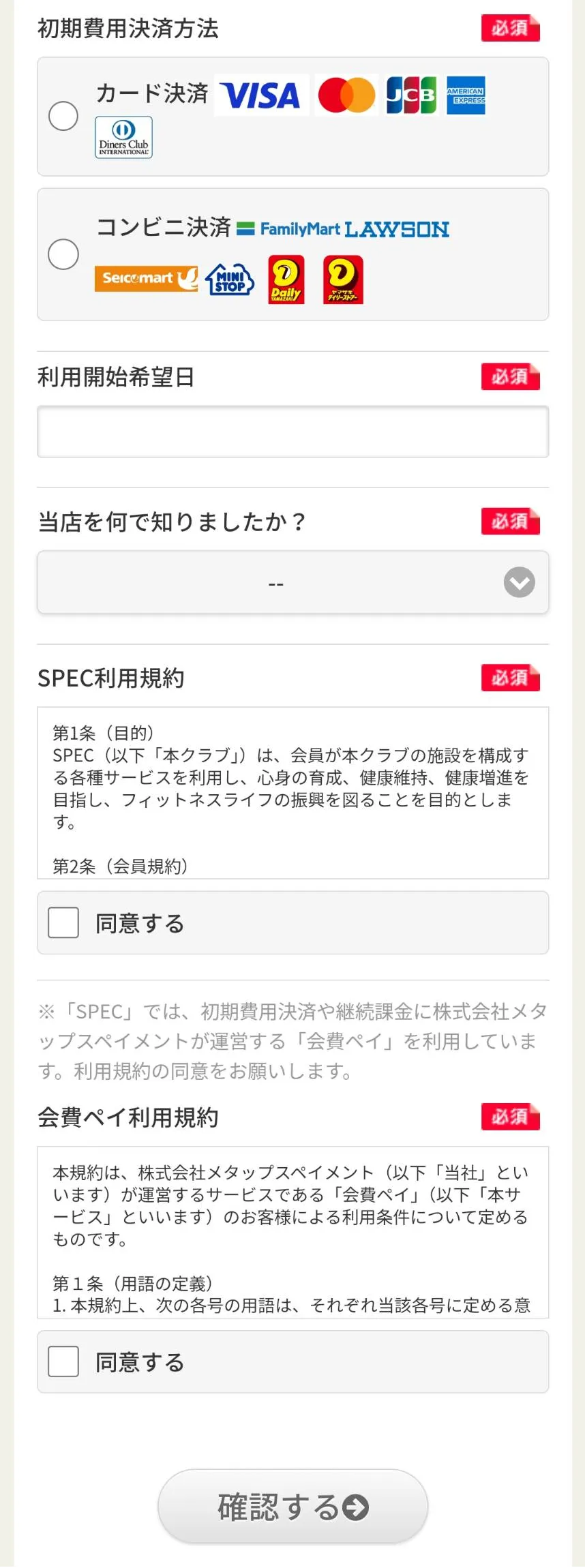
Task: Click the Daily Yamazaki icon
Action: pos(285,280)
